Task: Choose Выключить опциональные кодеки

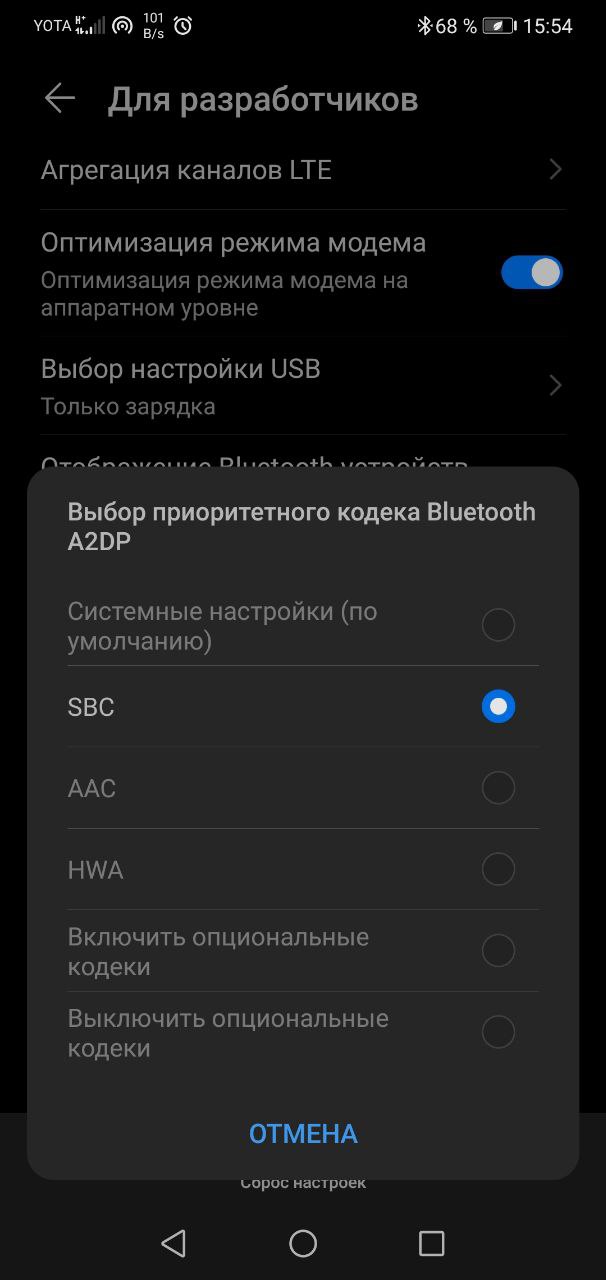Action: coord(303,1033)
